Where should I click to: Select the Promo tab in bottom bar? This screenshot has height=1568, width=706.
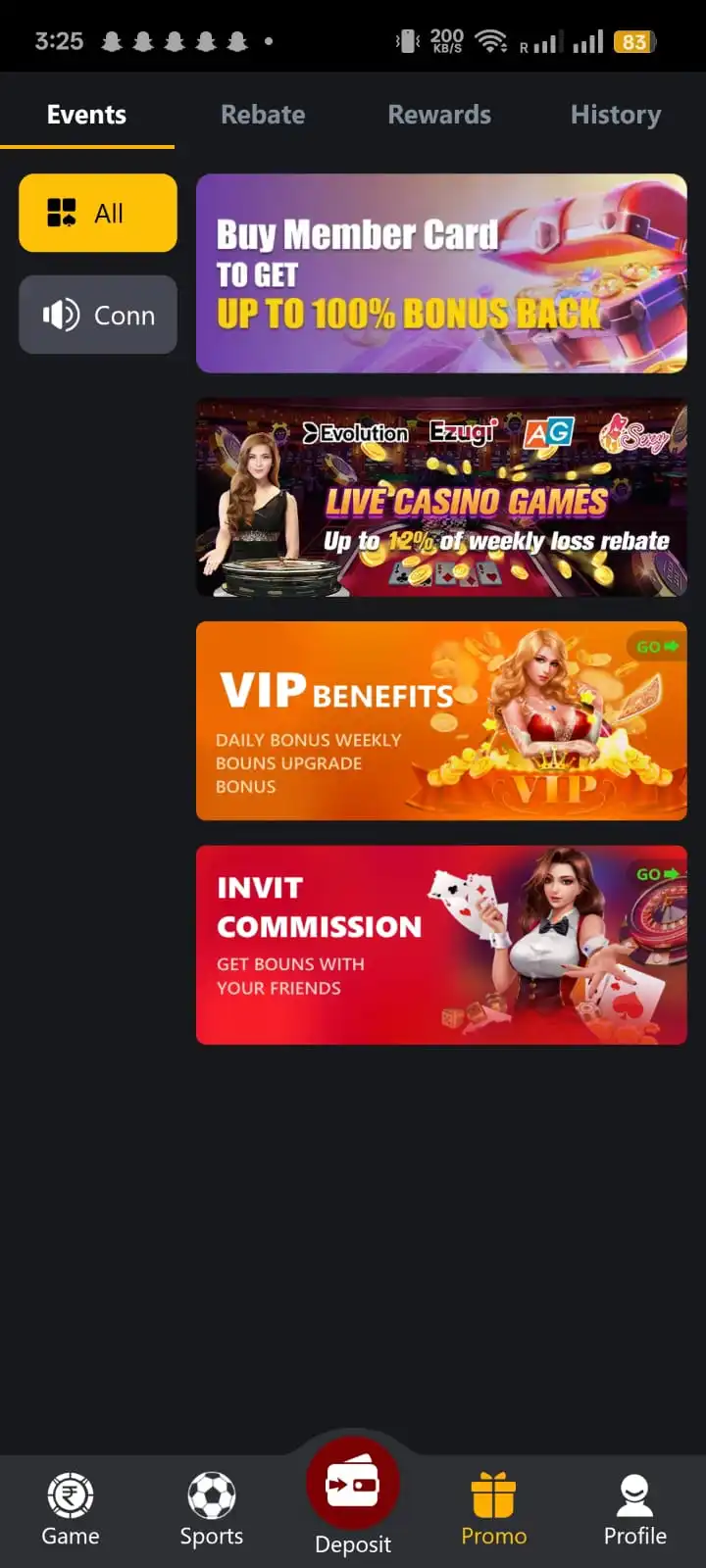point(494,1509)
